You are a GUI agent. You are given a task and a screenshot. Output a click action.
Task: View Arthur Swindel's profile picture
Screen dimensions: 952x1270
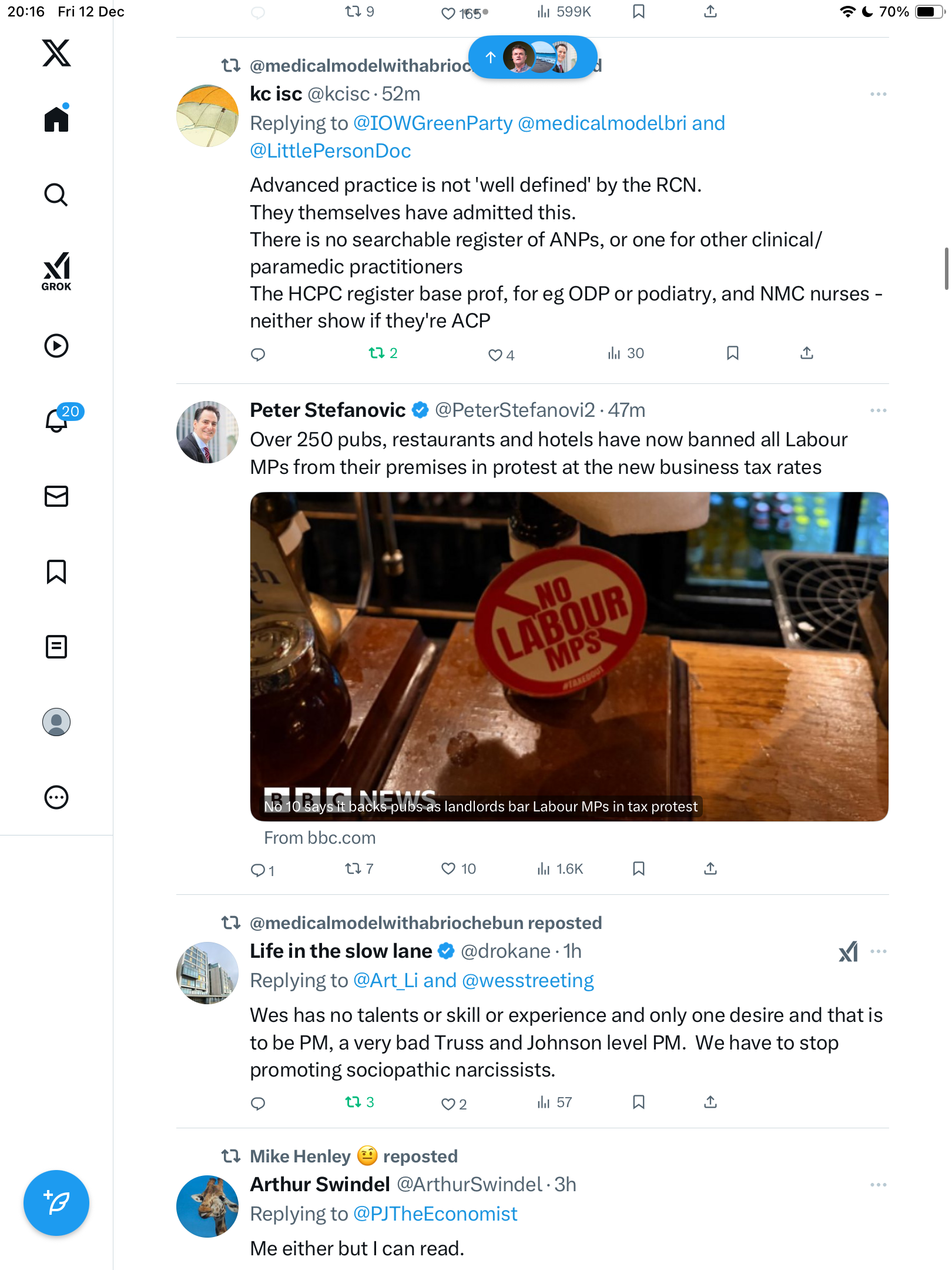click(207, 1206)
